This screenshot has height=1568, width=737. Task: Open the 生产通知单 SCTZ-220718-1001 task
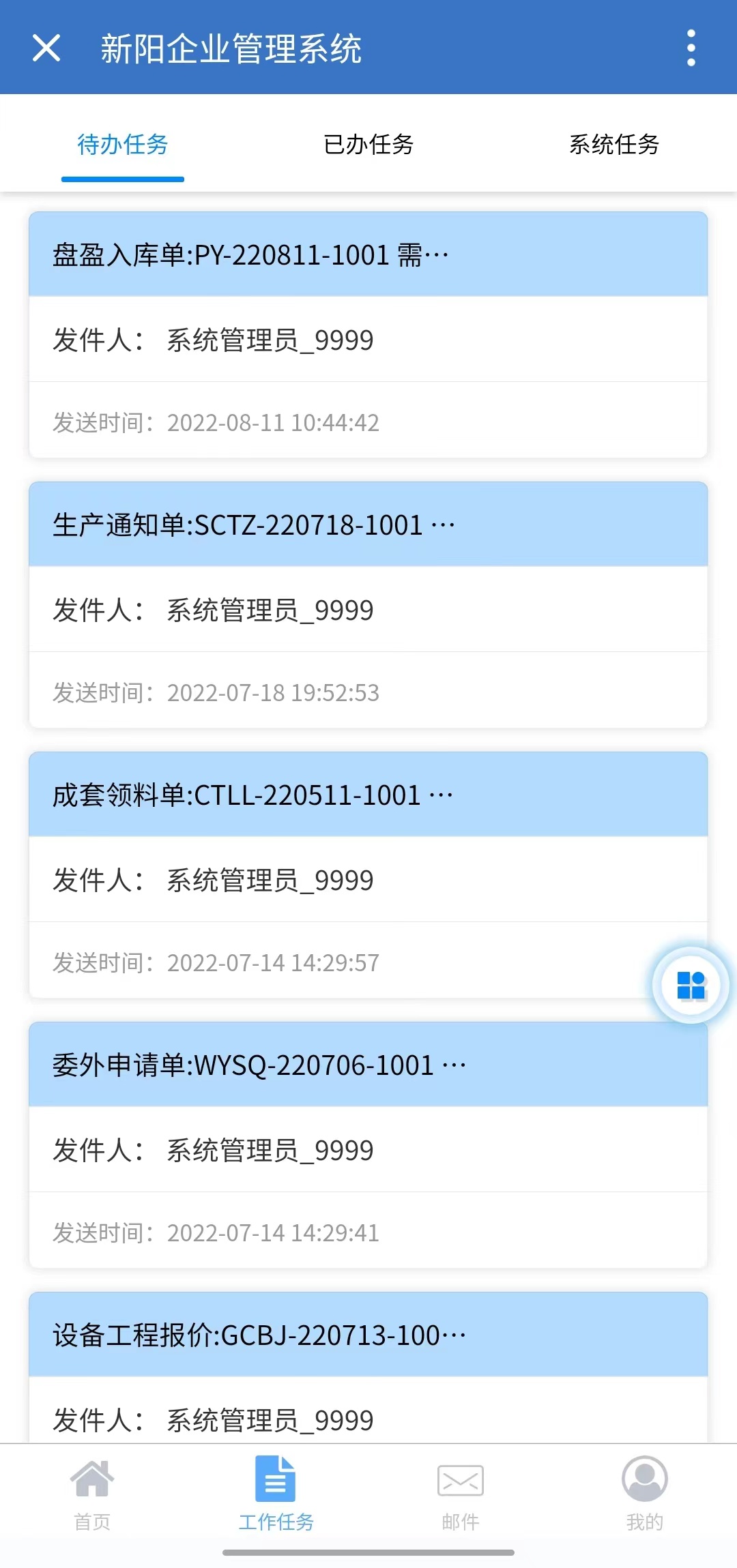pos(368,605)
